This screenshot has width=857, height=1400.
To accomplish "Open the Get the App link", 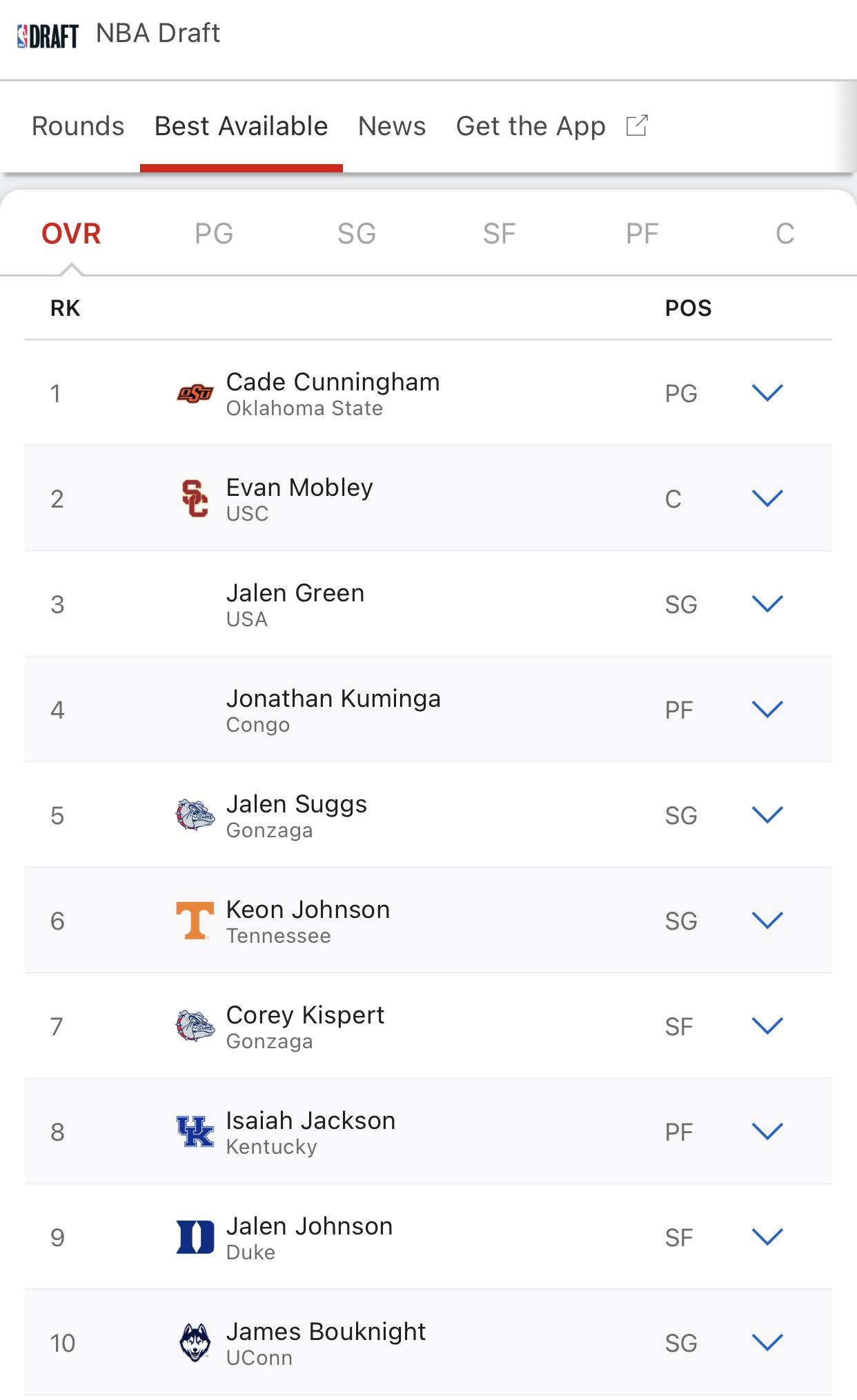I will tap(531, 126).
